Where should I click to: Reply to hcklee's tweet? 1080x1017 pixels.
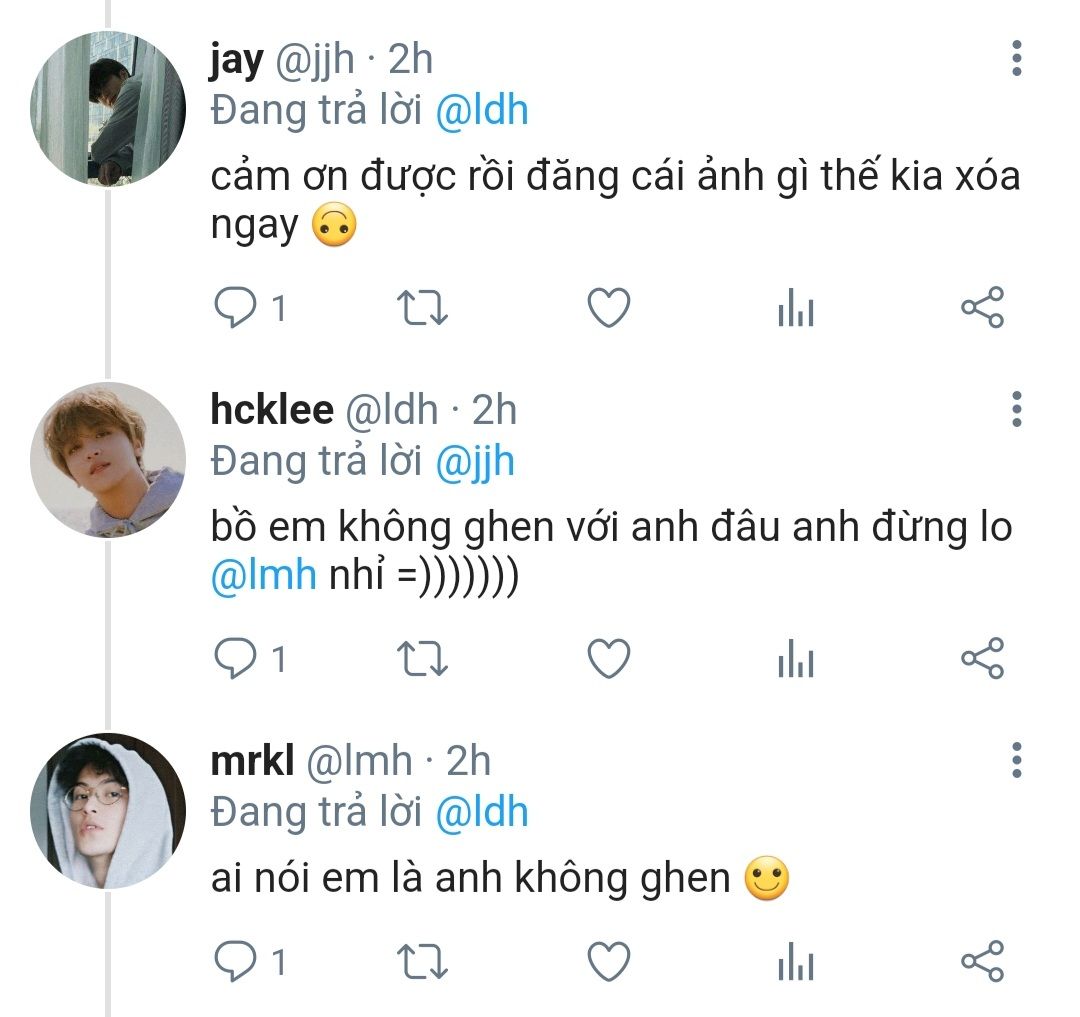coord(236,658)
